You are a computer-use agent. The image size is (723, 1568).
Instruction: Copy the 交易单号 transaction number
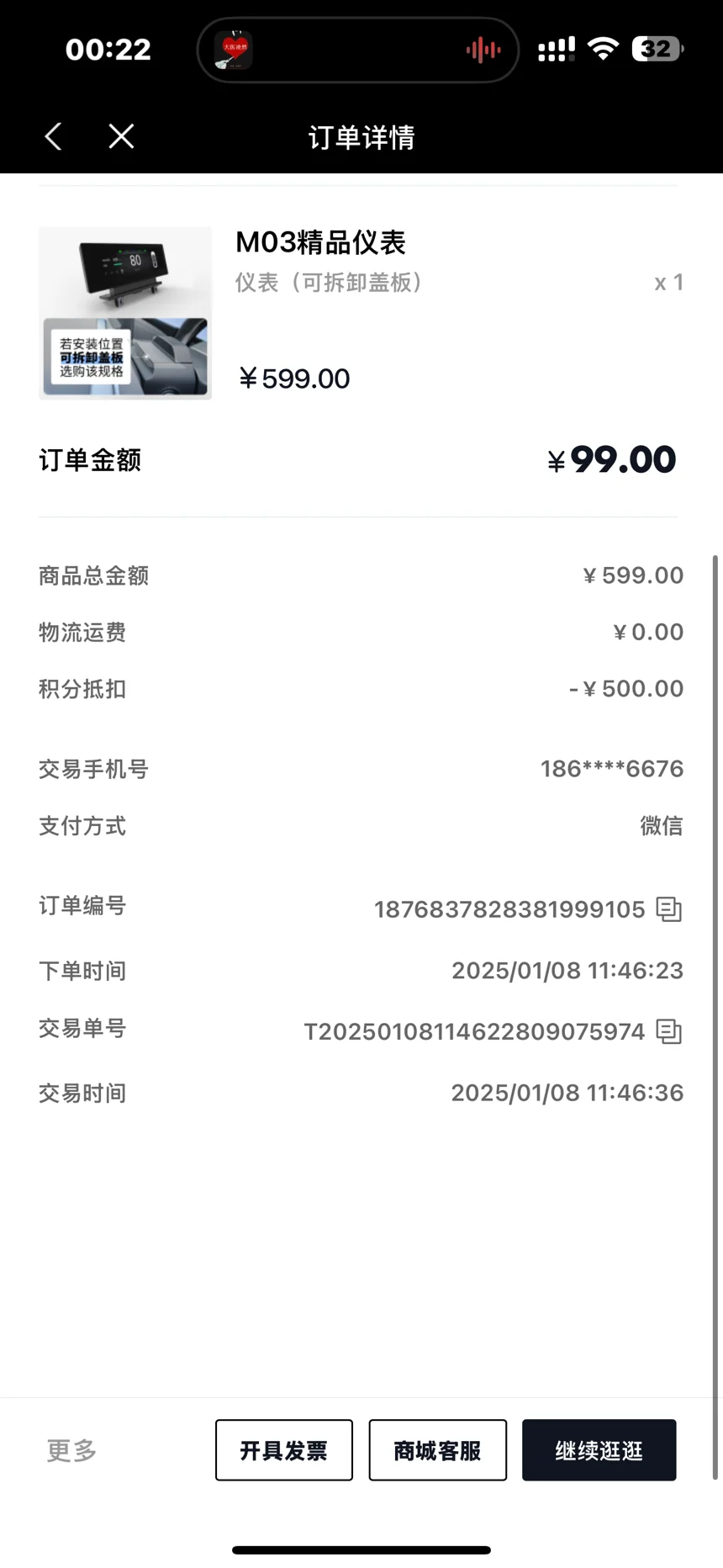click(669, 1031)
